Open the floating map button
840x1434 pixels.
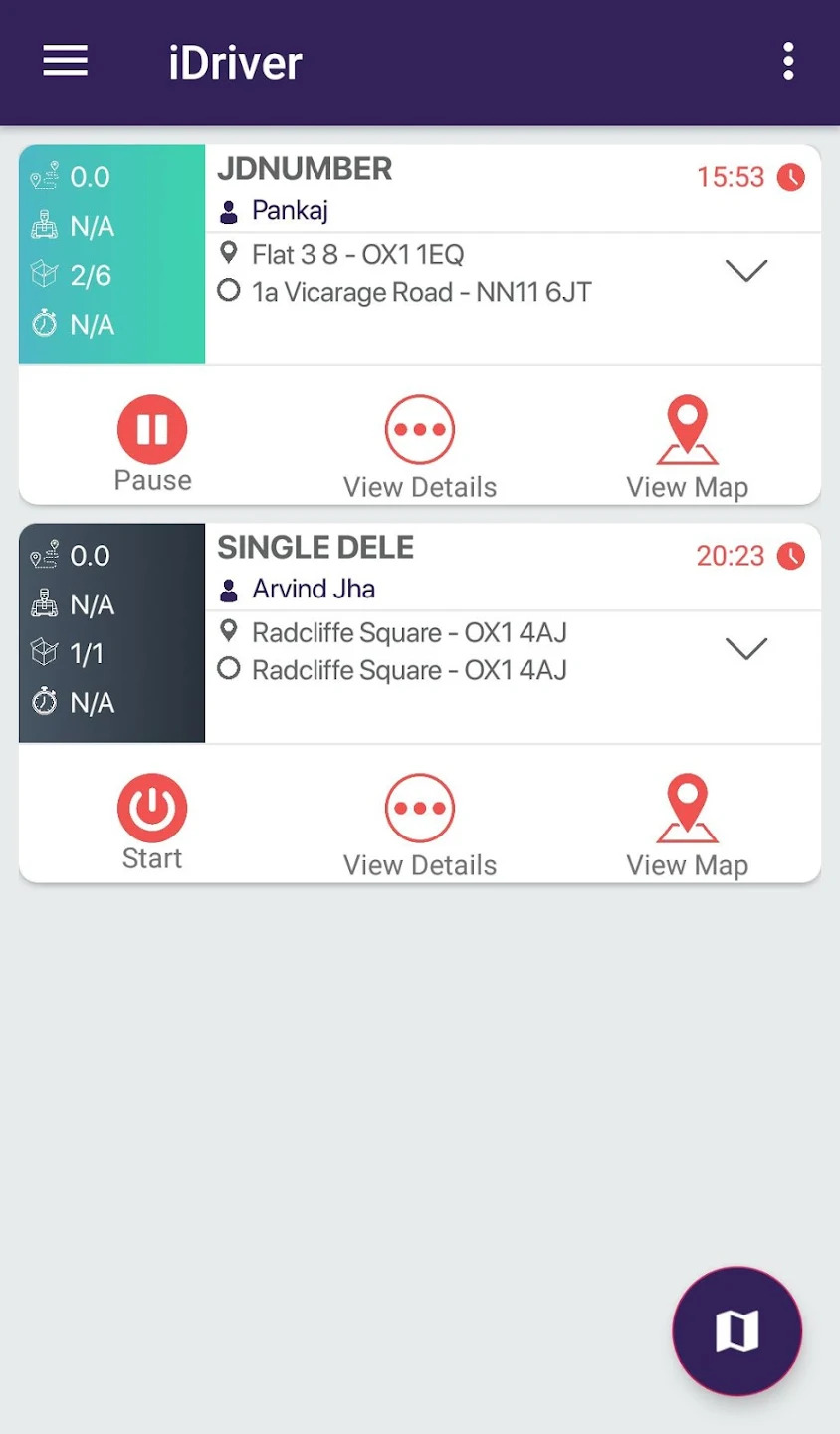(737, 1330)
